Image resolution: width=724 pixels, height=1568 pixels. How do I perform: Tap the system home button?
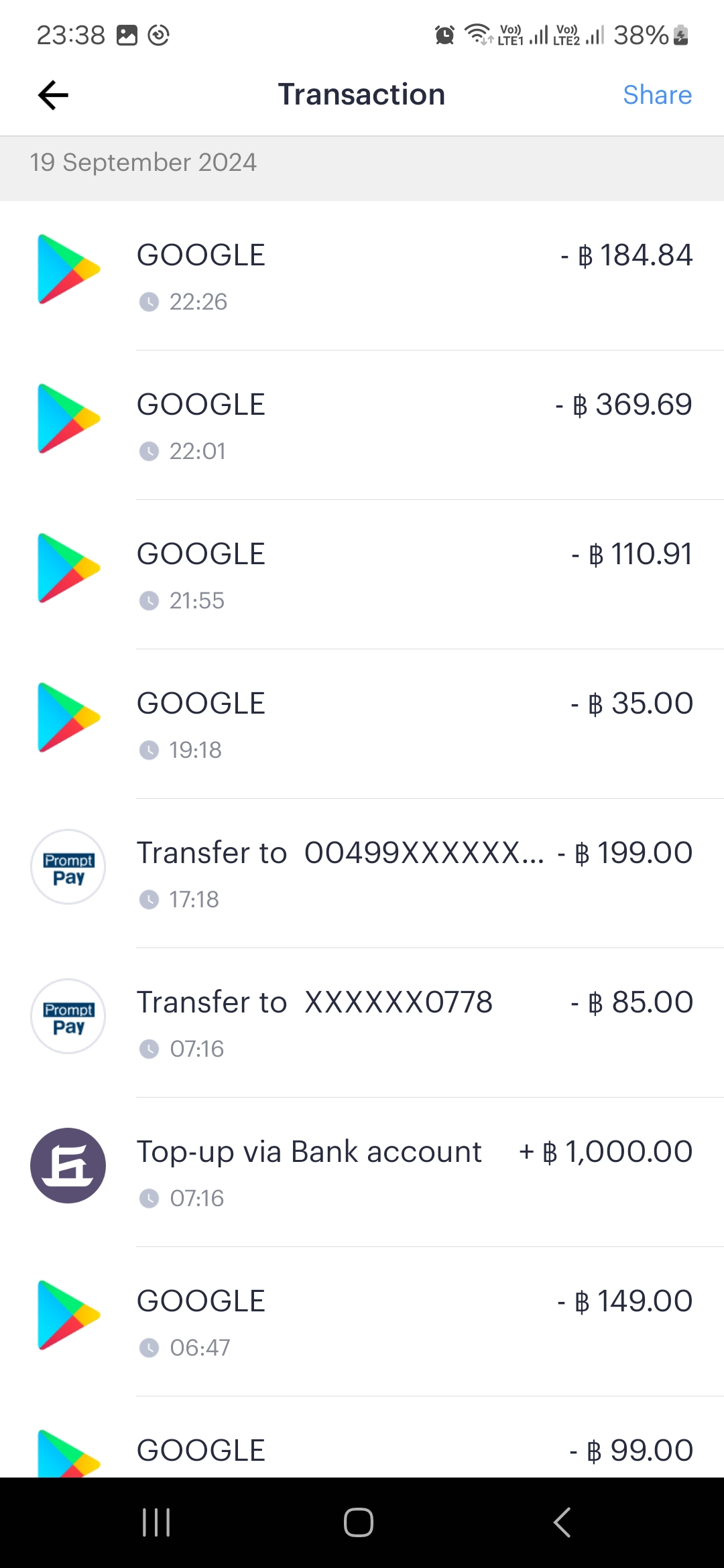tap(359, 1522)
